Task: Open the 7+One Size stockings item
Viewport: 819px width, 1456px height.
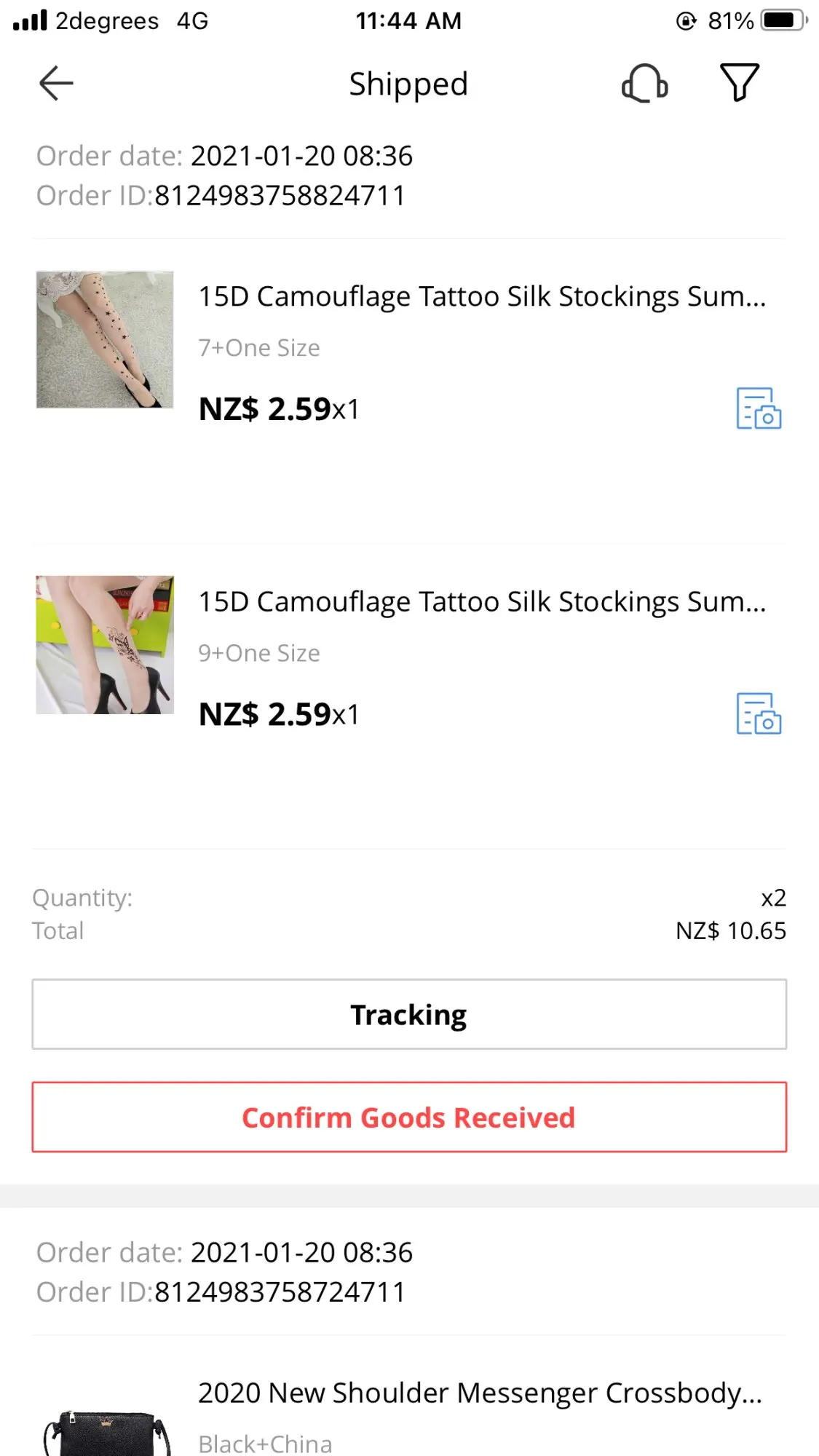Action: pos(480,296)
